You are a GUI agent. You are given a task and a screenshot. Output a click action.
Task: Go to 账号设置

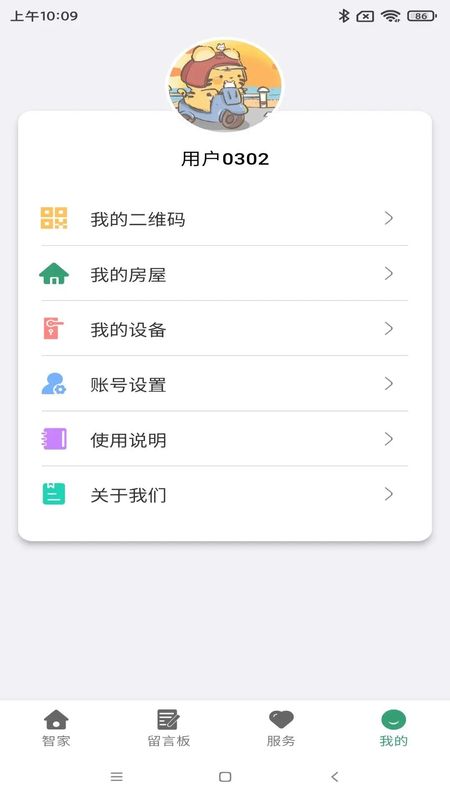(x=224, y=384)
